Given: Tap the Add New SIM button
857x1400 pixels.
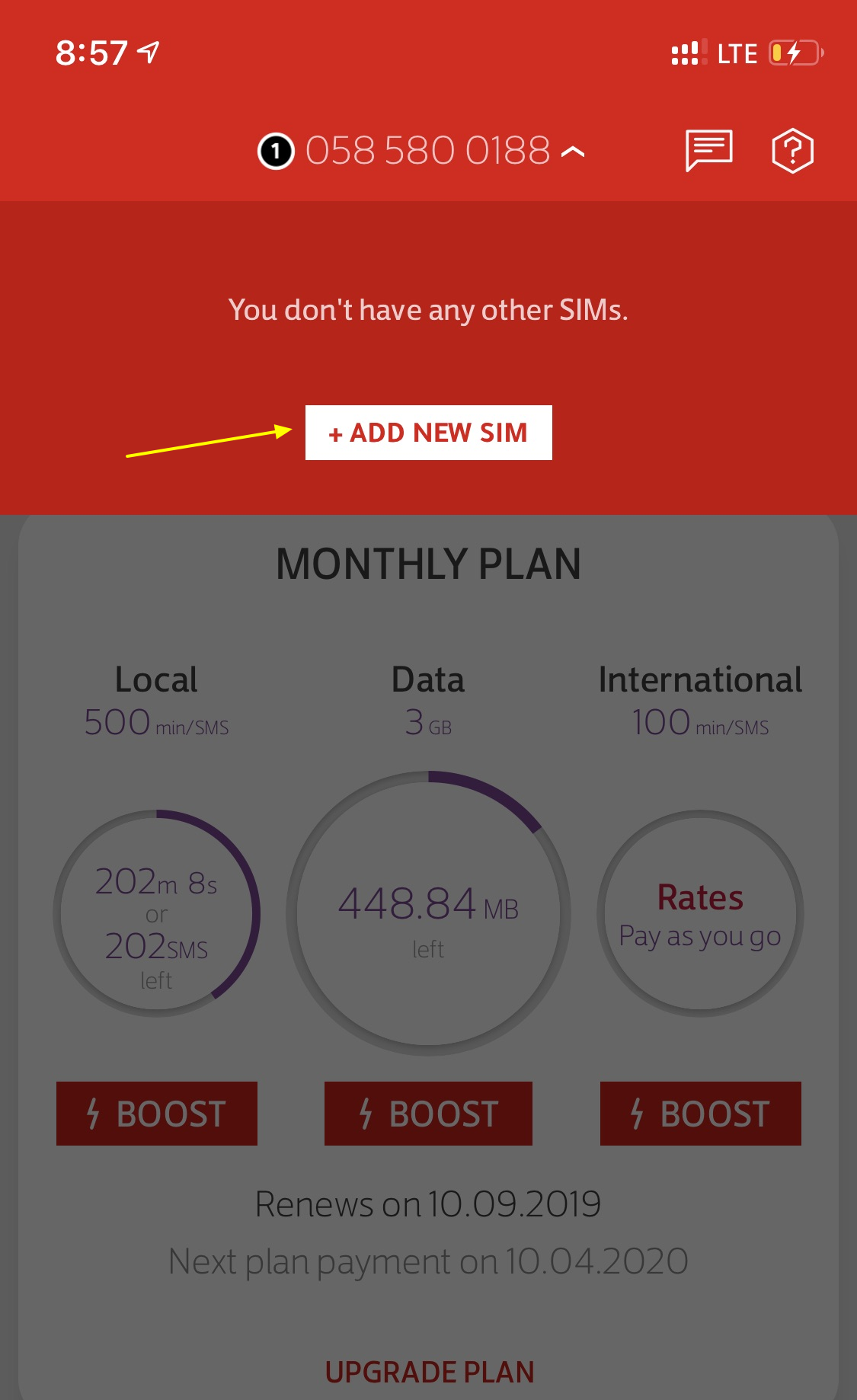Looking at the screenshot, I should [x=428, y=433].
